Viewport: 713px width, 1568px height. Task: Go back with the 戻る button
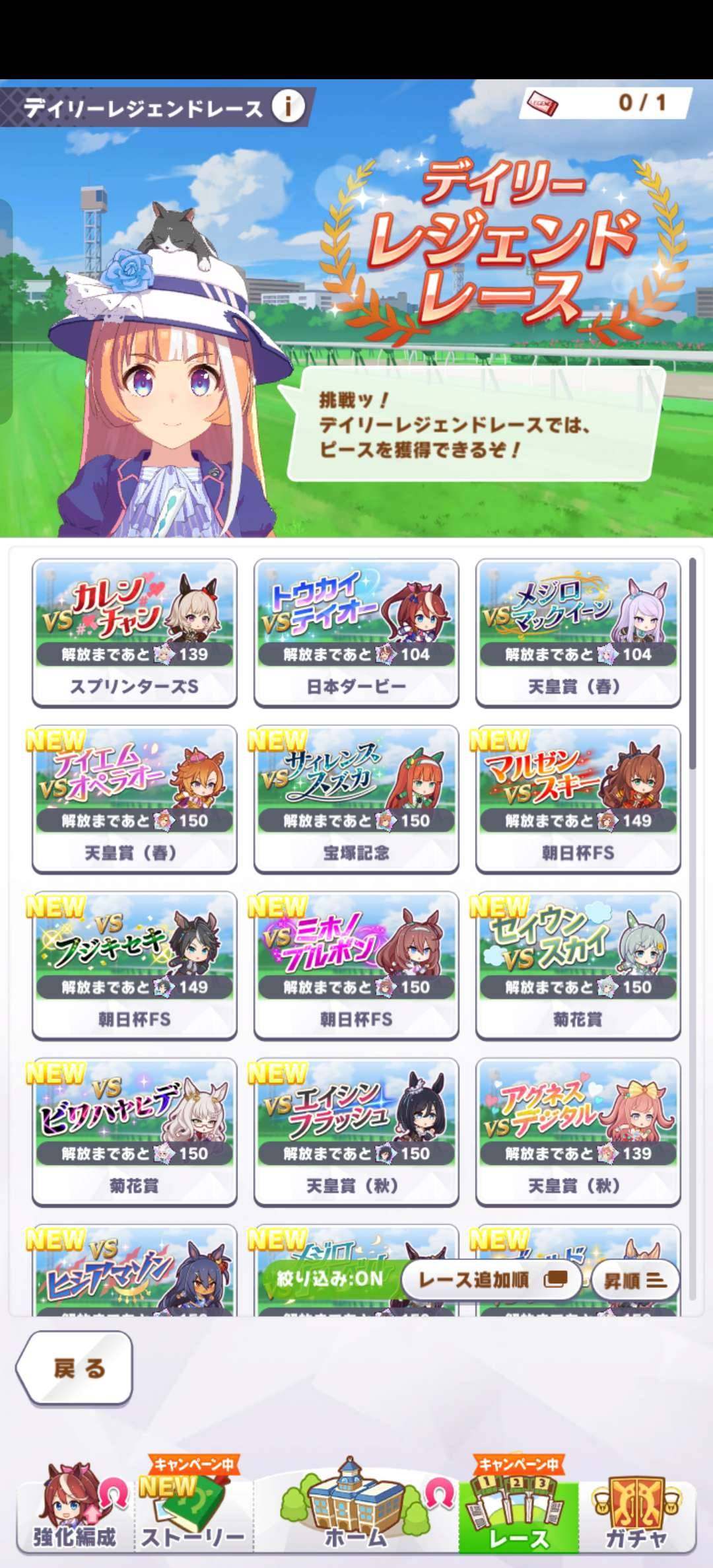76,1369
